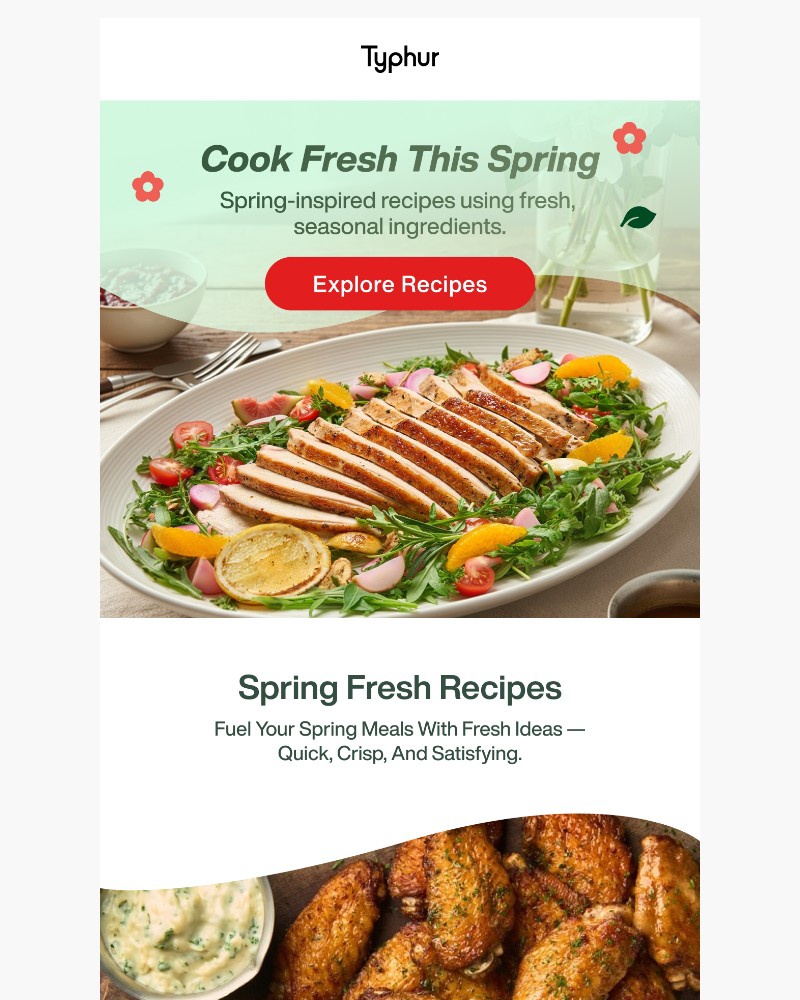Select the green leaf icon in banner
The image size is (800, 1000).
(x=637, y=217)
